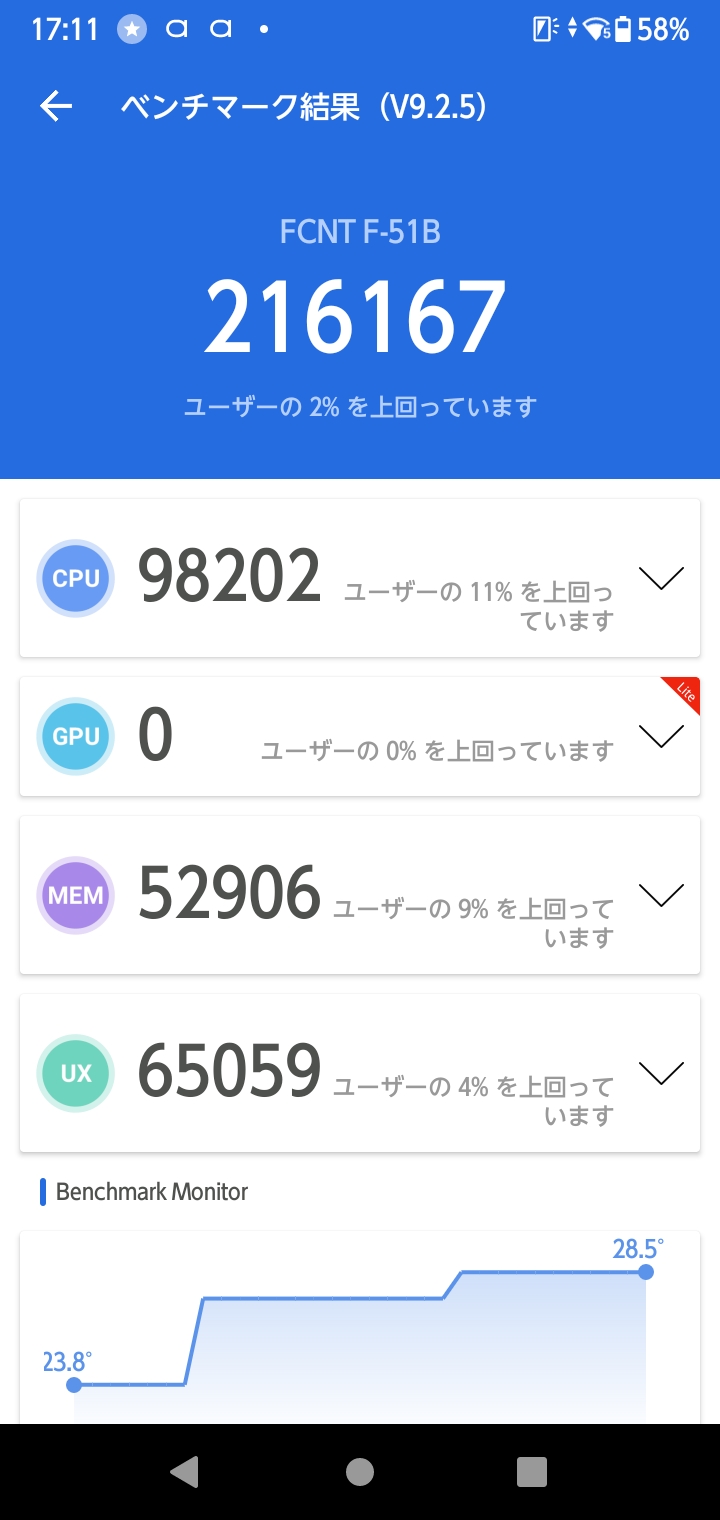The image size is (720, 1520).
Task: Expand the GPU score details
Action: click(661, 737)
